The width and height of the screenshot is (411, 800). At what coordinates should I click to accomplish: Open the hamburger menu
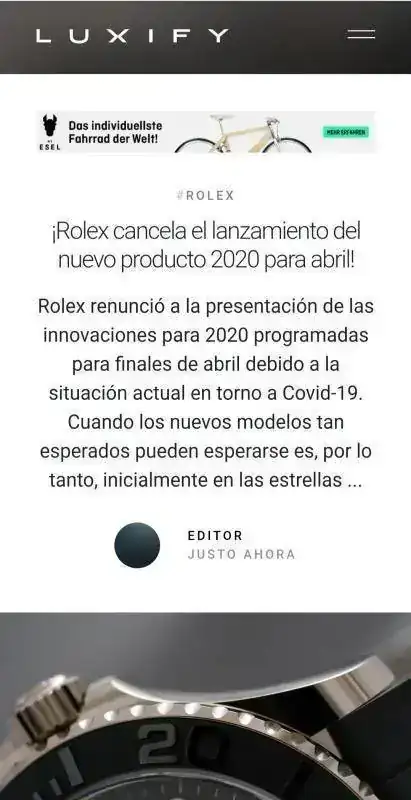pyautogui.click(x=361, y=34)
